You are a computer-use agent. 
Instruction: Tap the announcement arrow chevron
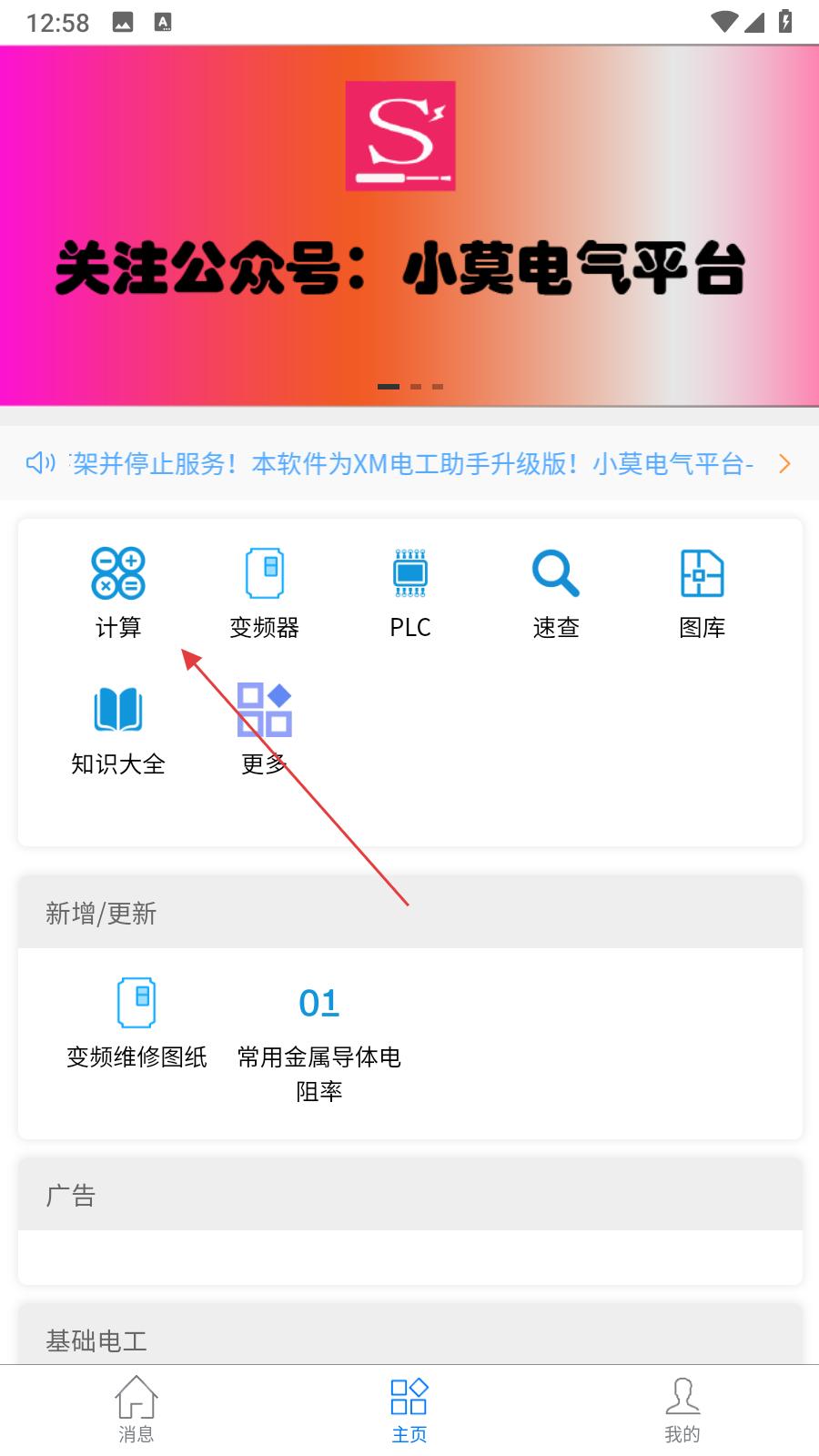pyautogui.click(x=784, y=464)
